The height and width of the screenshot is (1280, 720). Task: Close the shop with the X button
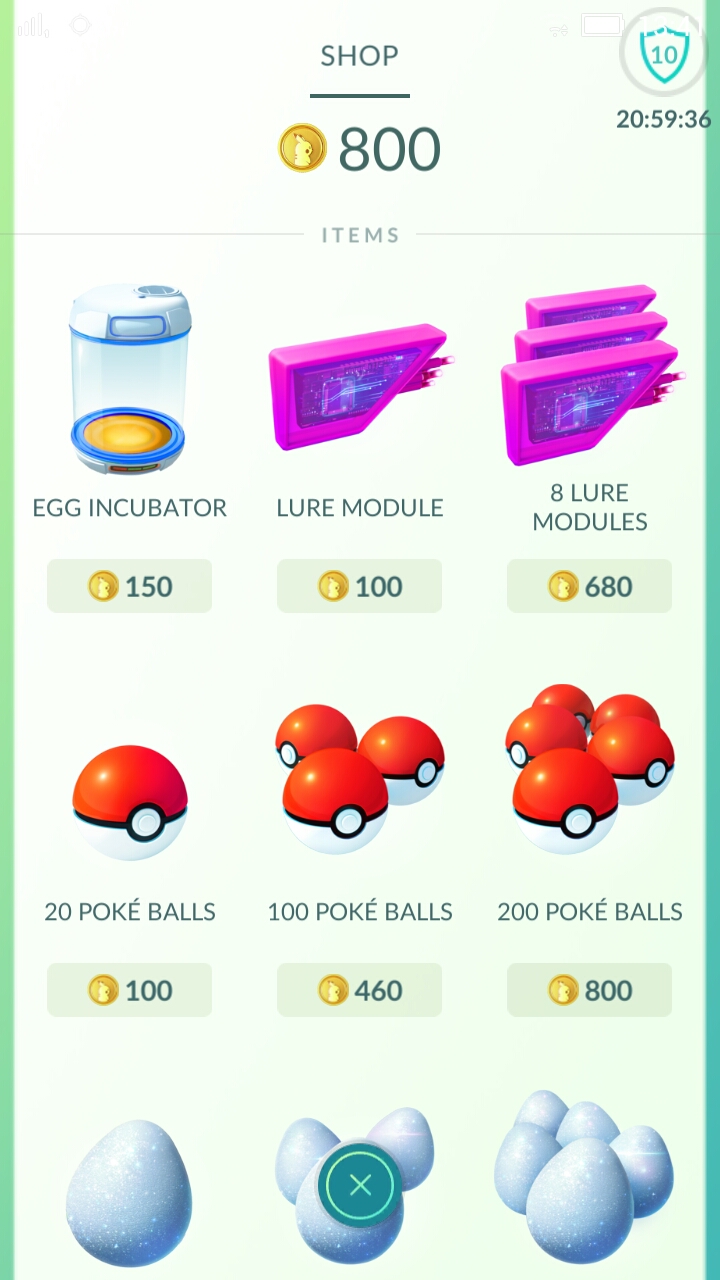coord(360,1186)
